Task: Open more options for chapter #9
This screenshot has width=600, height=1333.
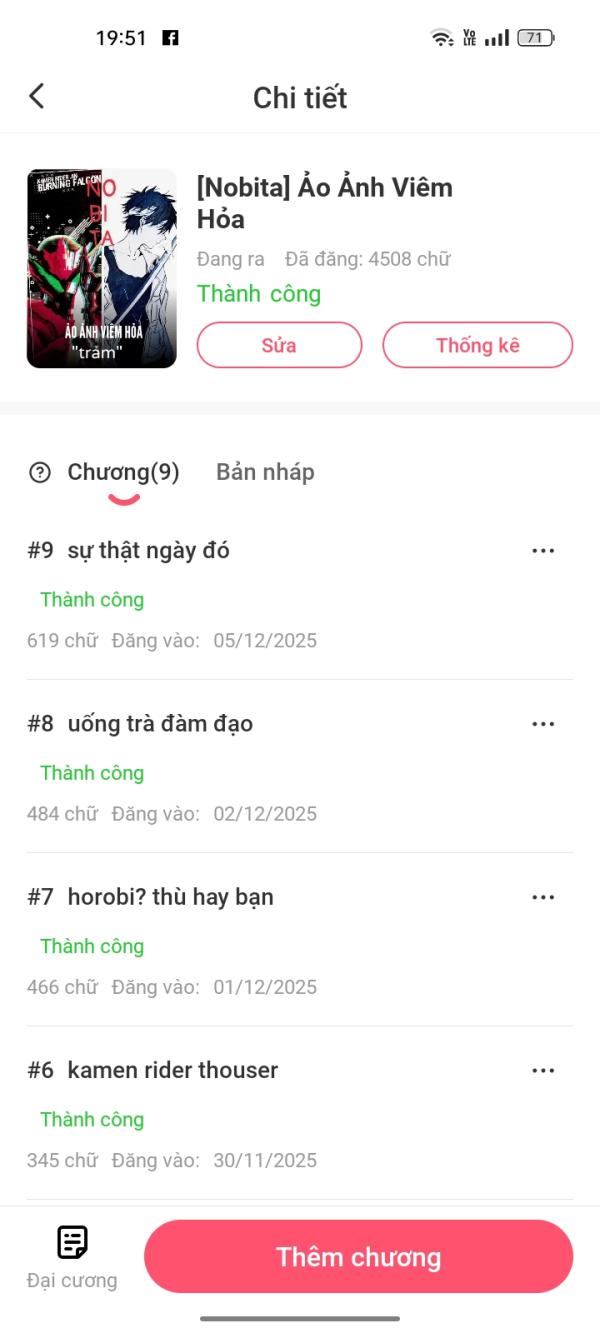Action: [543, 551]
